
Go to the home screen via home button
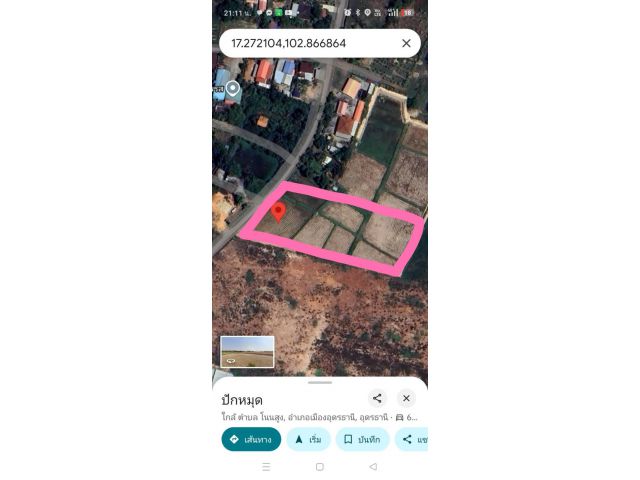click(x=319, y=467)
